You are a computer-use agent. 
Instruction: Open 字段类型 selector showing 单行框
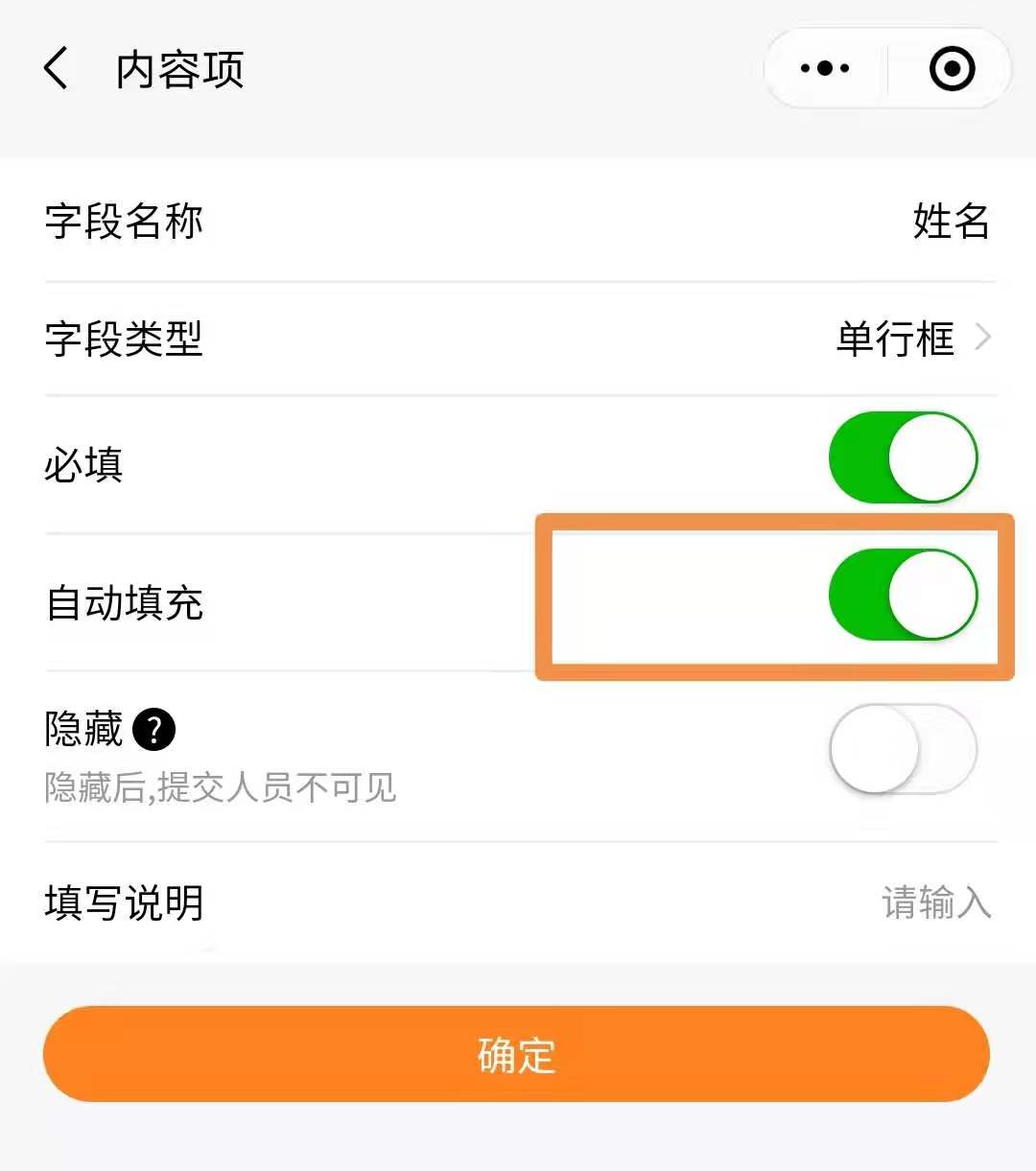pos(911,339)
